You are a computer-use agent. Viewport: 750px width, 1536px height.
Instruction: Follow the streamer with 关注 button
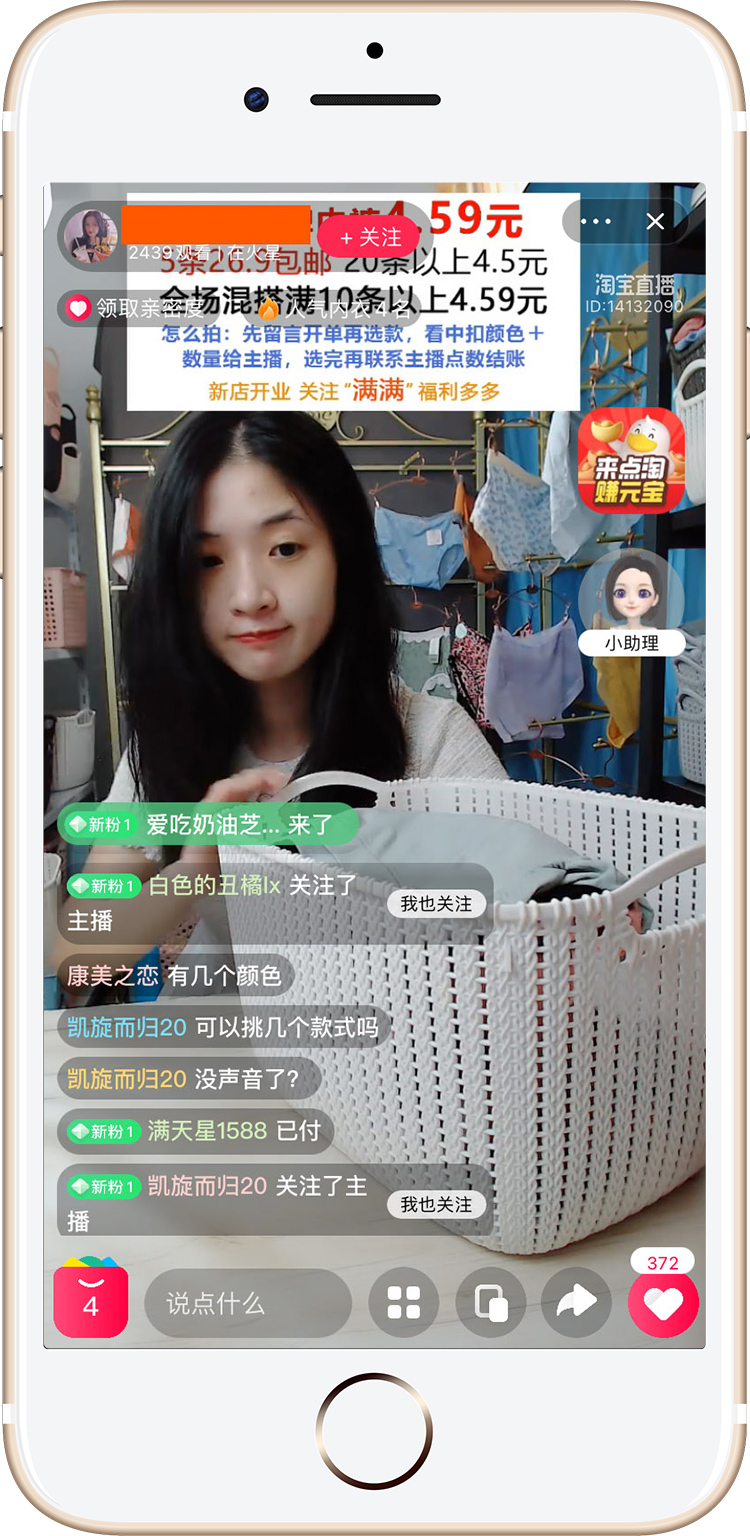(x=370, y=238)
